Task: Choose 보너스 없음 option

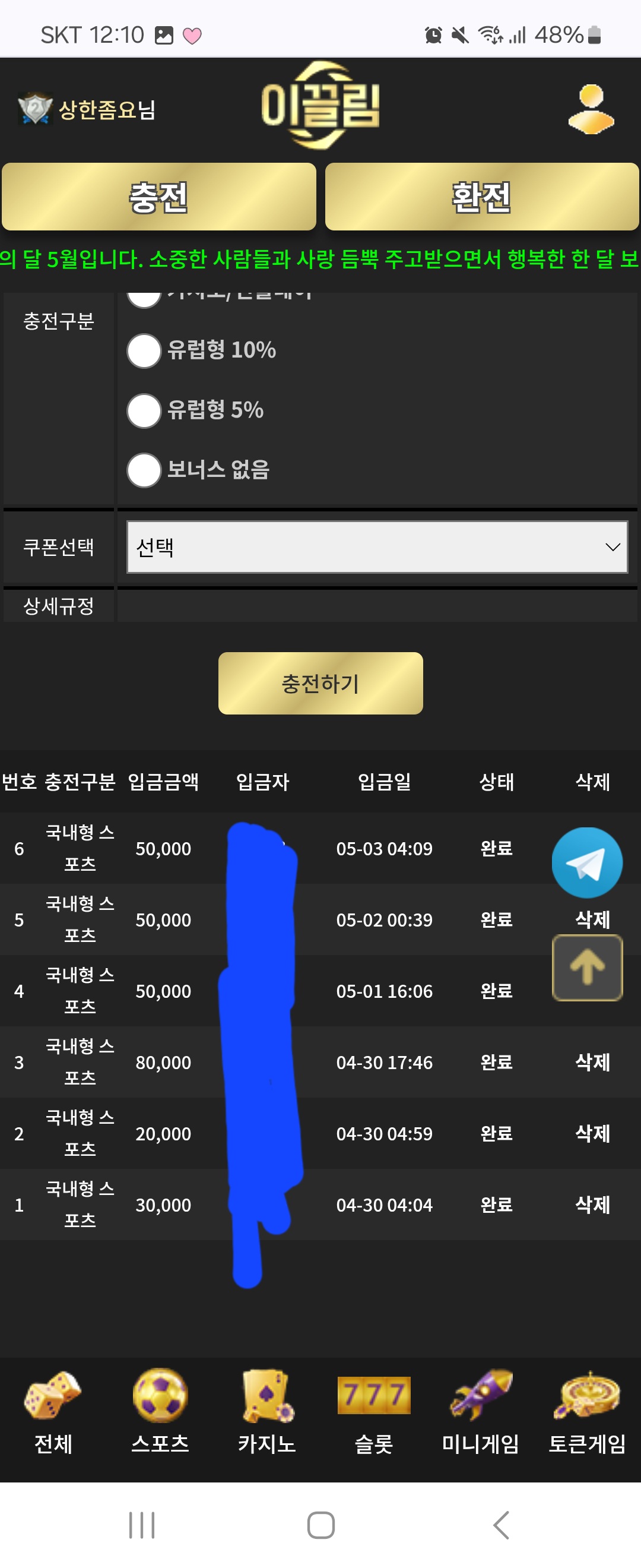Action: [144, 470]
